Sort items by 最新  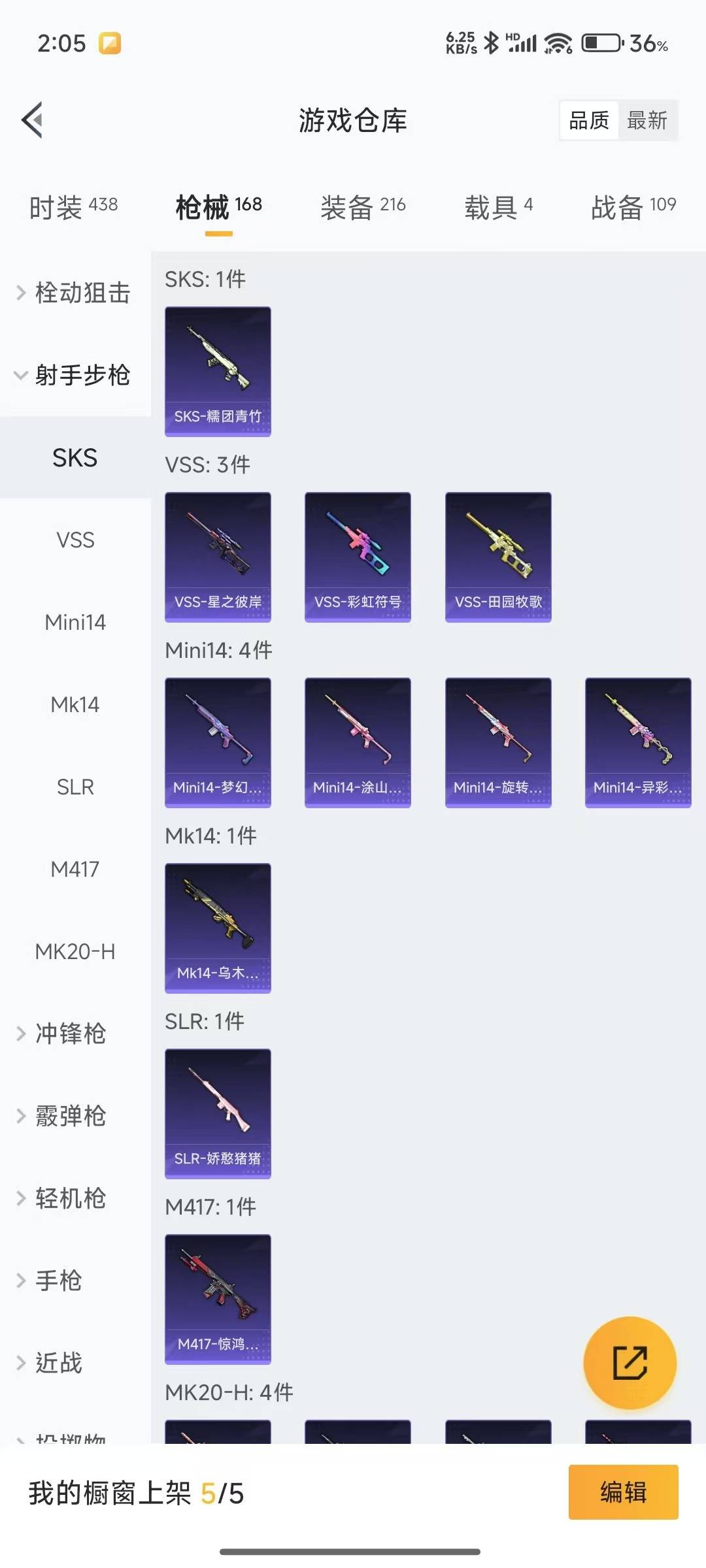pos(647,120)
